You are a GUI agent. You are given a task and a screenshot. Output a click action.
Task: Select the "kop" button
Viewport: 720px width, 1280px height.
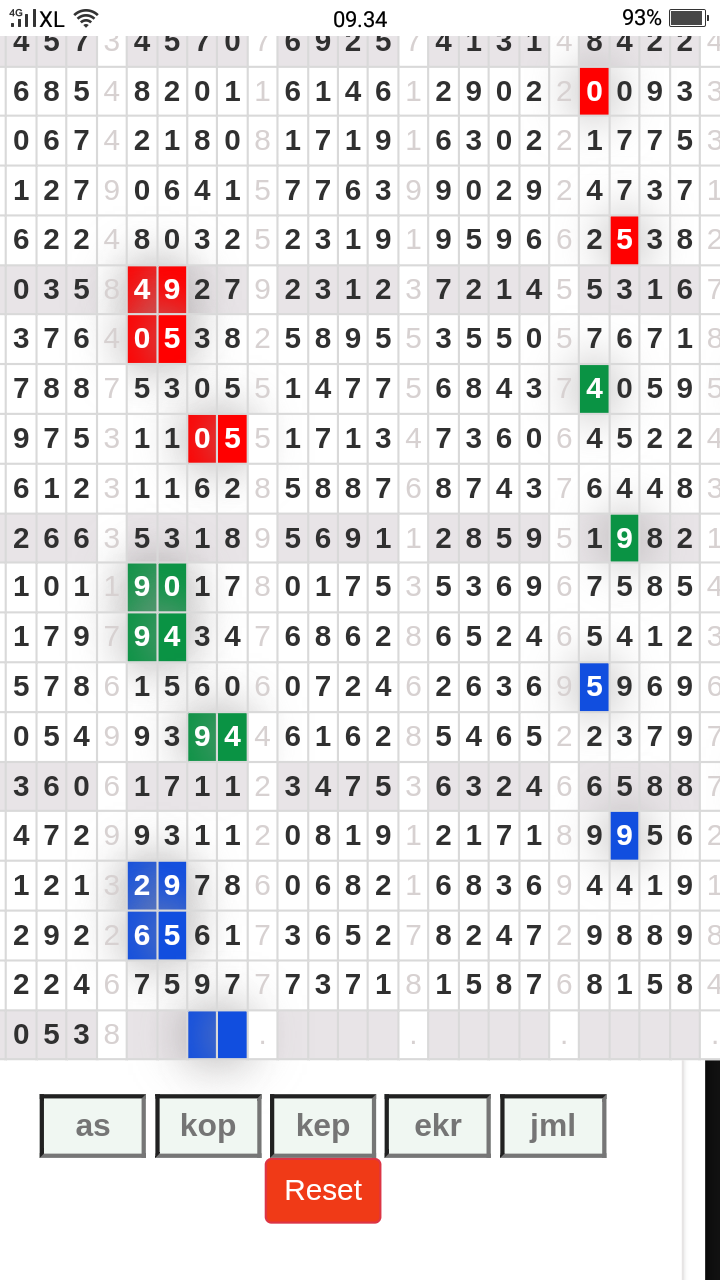208,1126
